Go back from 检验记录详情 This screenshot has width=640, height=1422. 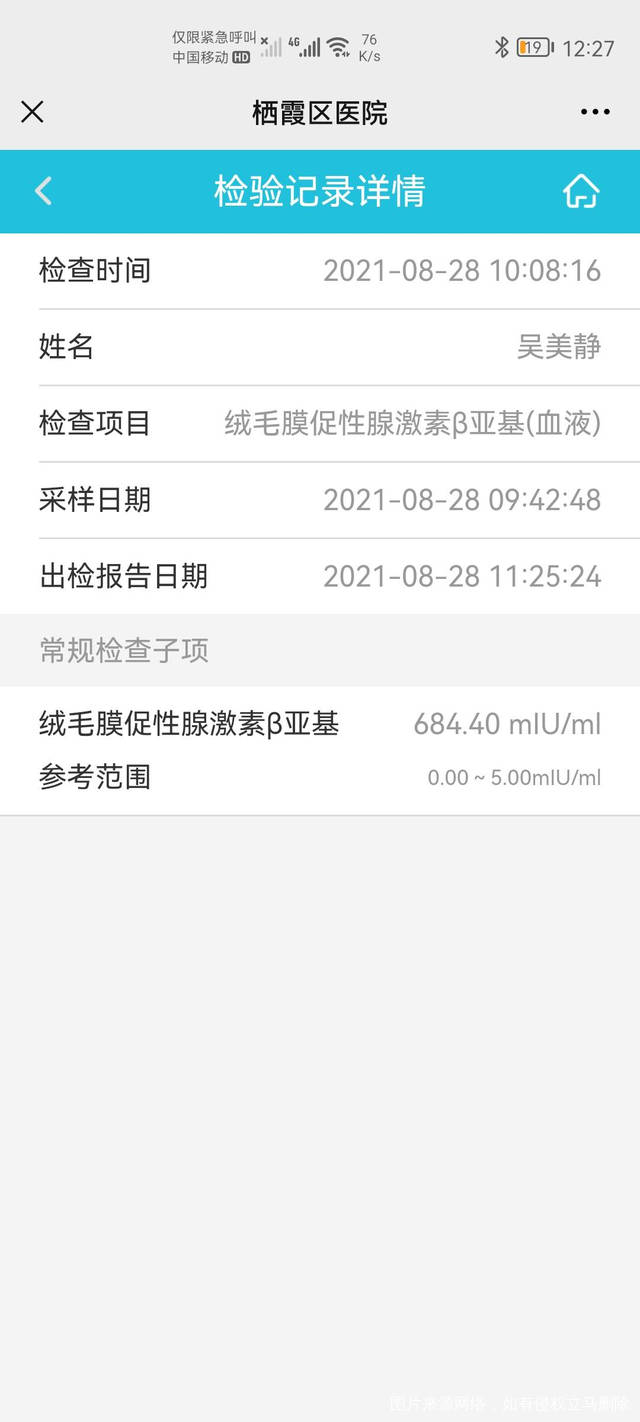43,191
